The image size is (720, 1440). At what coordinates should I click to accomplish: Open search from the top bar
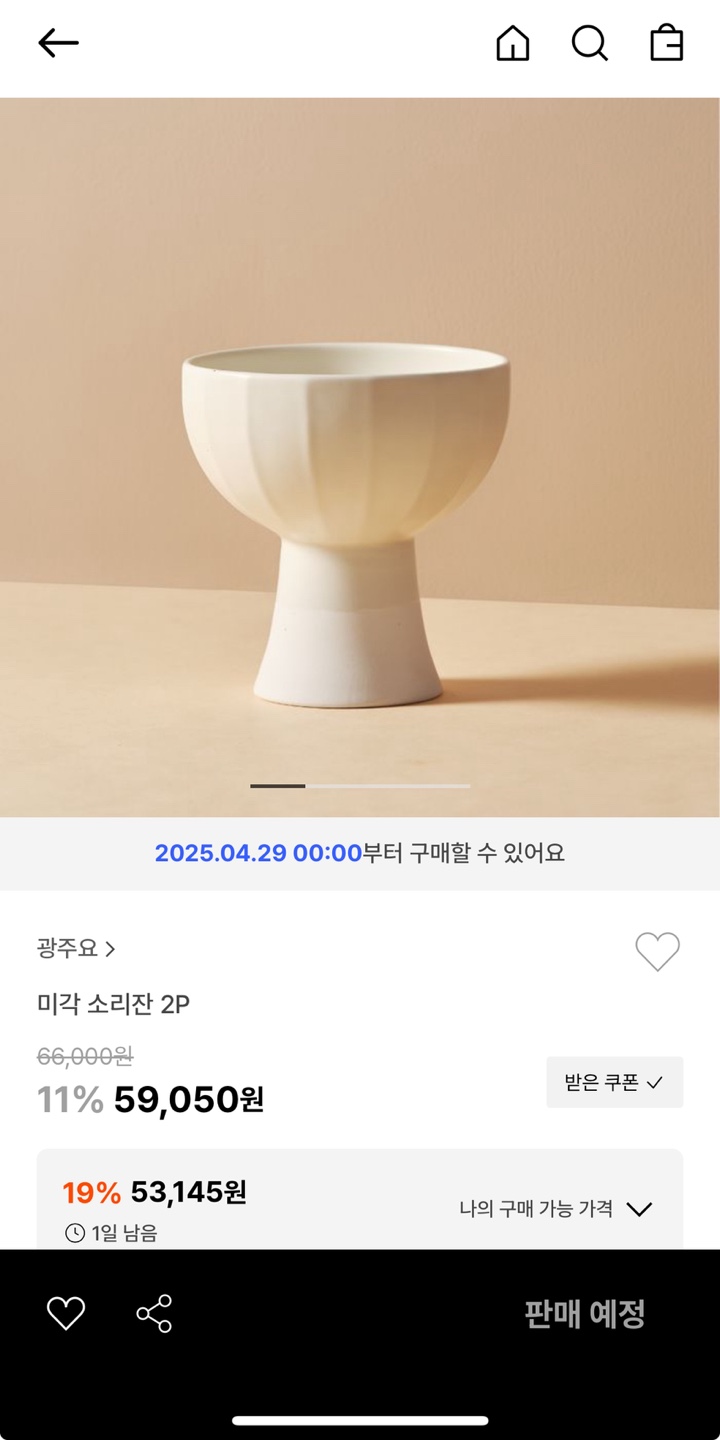click(589, 43)
